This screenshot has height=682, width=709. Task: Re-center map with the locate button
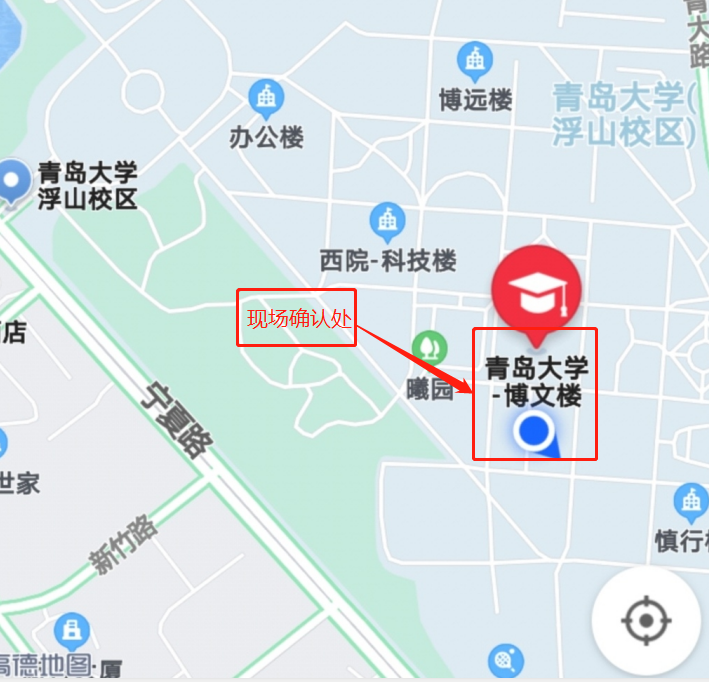pos(646,621)
